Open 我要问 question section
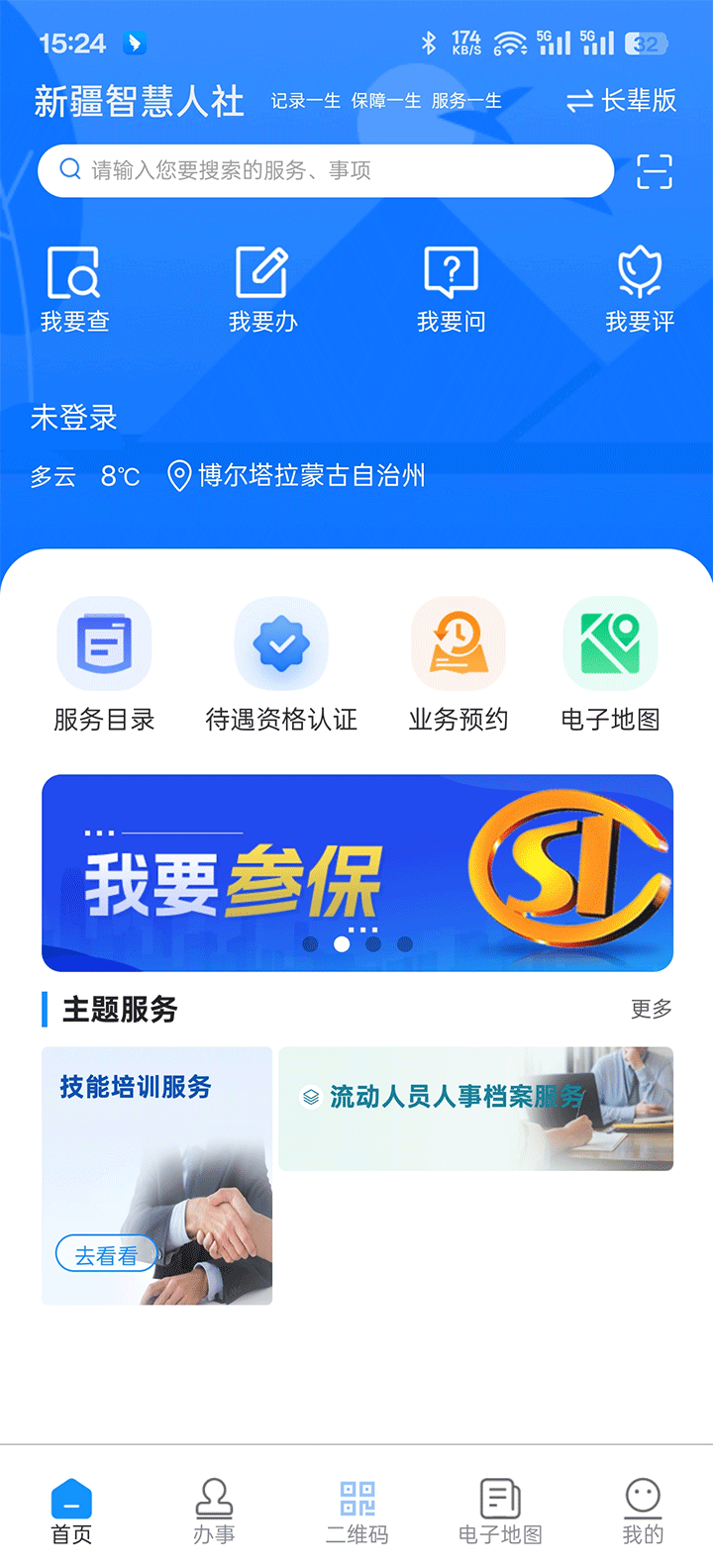The width and height of the screenshot is (713, 1568). point(451,289)
